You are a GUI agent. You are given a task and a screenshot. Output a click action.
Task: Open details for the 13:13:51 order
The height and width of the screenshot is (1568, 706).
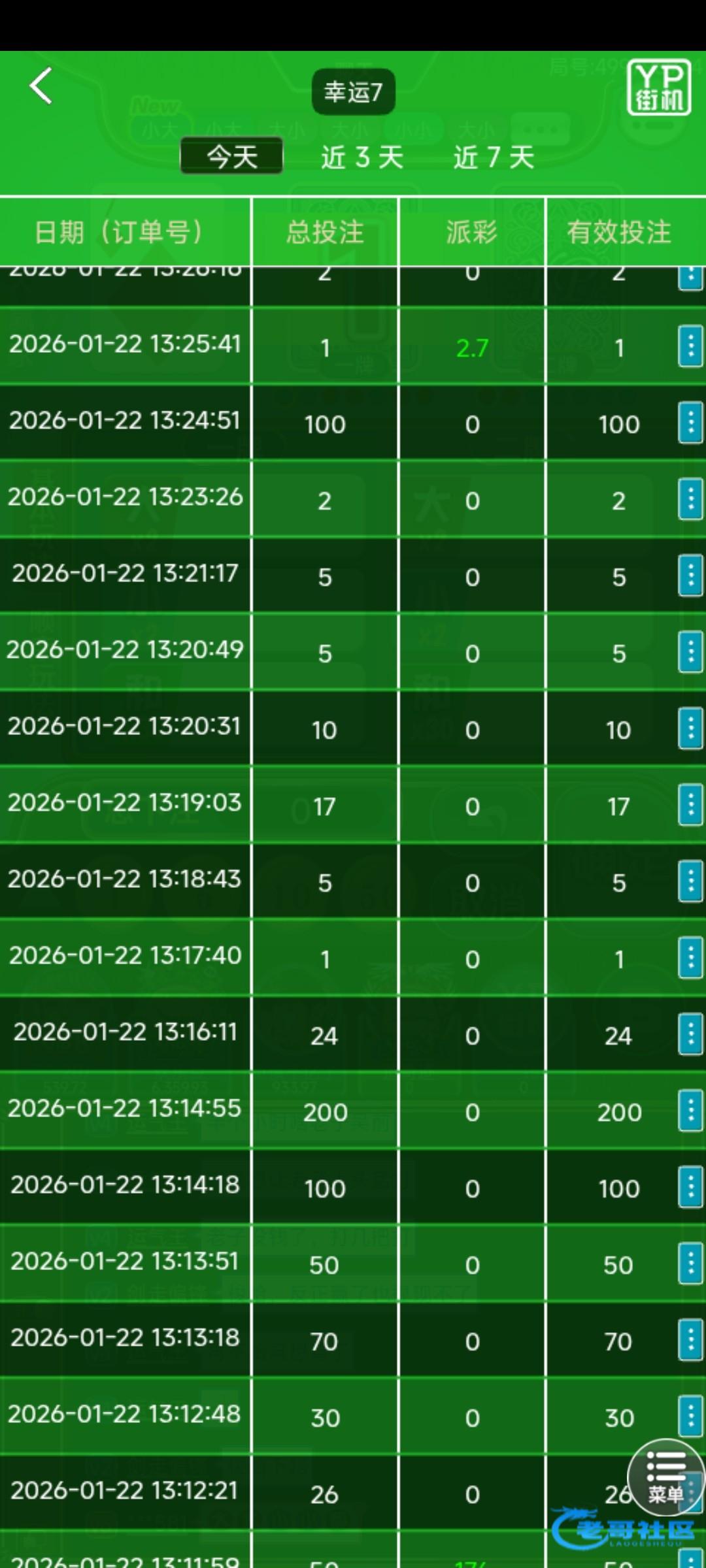click(690, 1264)
